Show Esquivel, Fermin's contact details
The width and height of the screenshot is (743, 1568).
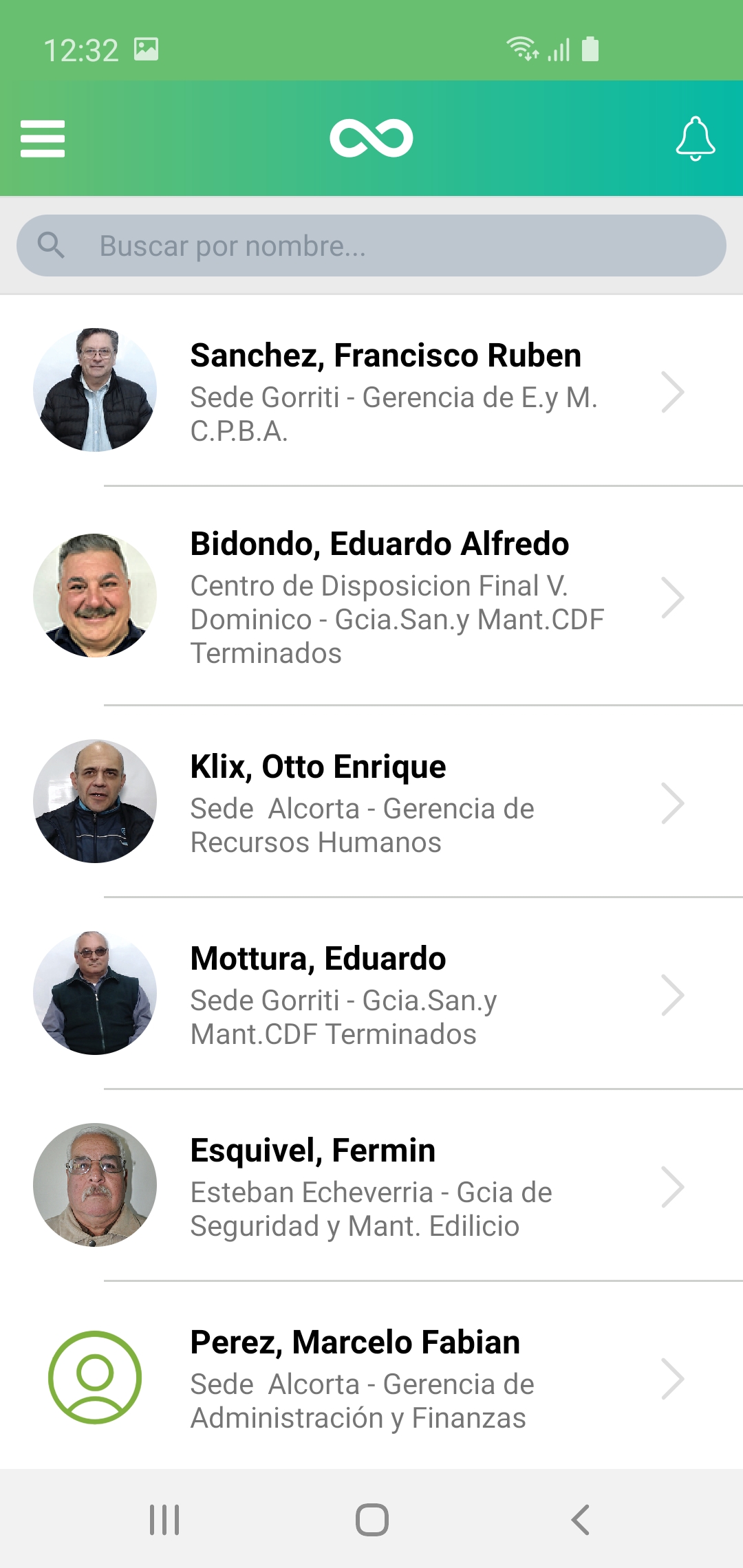(x=385, y=1186)
